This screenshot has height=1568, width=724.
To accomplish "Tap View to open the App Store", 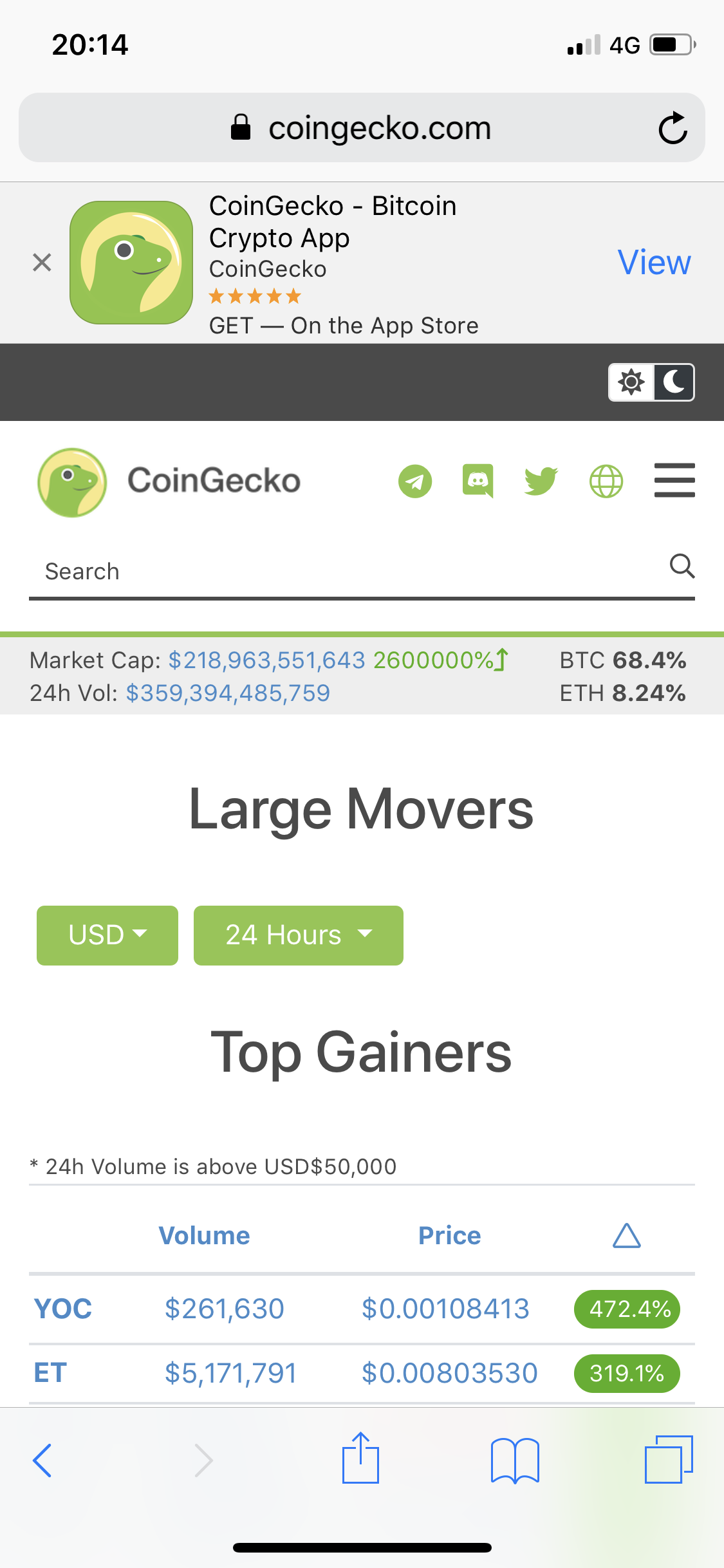I will 654,262.
